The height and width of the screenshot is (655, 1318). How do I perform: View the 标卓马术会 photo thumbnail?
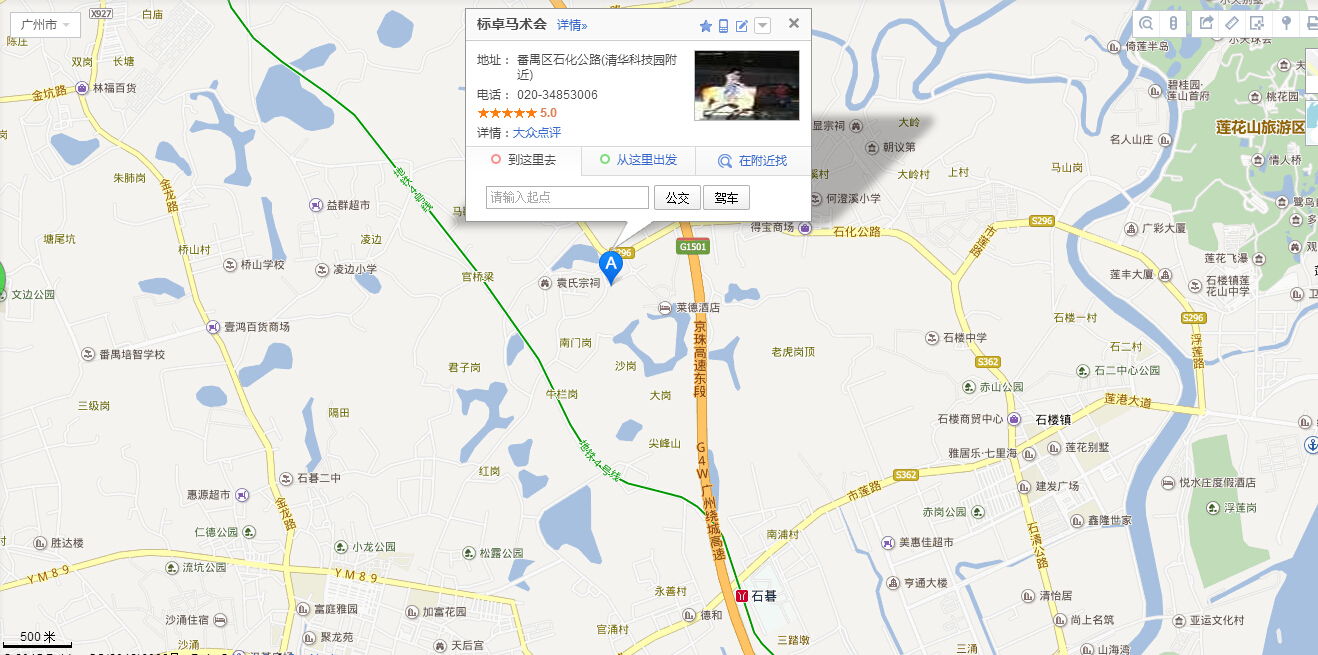[746, 86]
